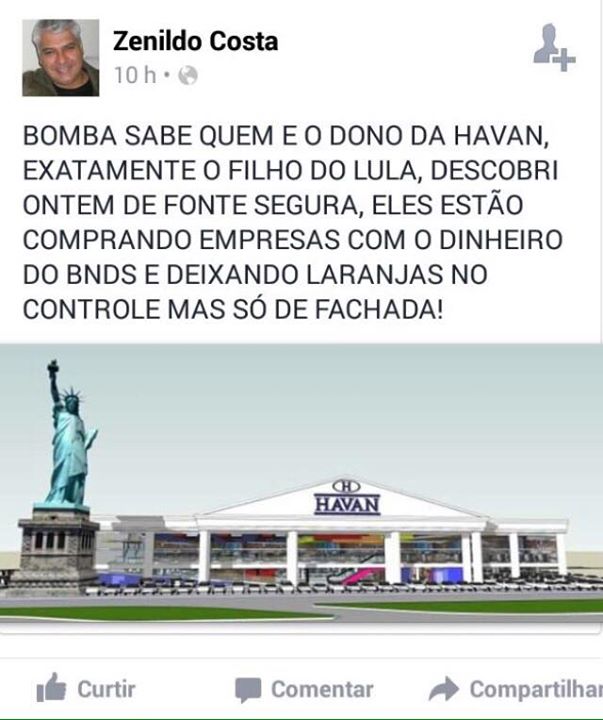This screenshot has height=720, width=603.
Task: Open Zenildo Costa's profile picture
Action: click(x=60, y=58)
